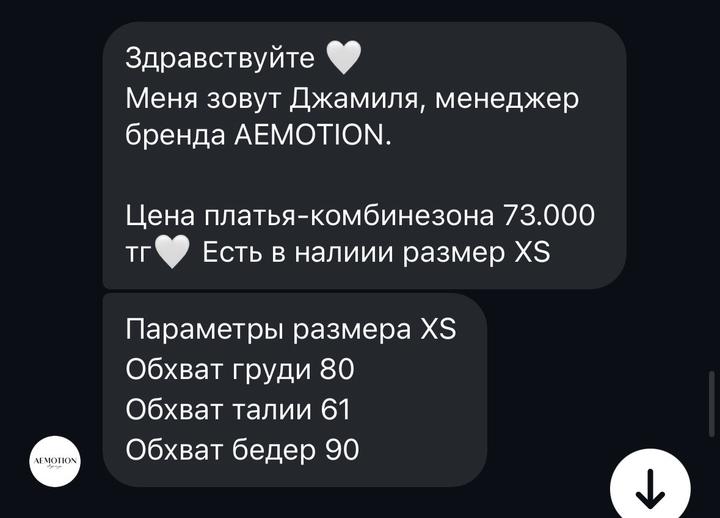
Task: Open the AEMOTION sender profile avatar
Action: (x=56, y=461)
